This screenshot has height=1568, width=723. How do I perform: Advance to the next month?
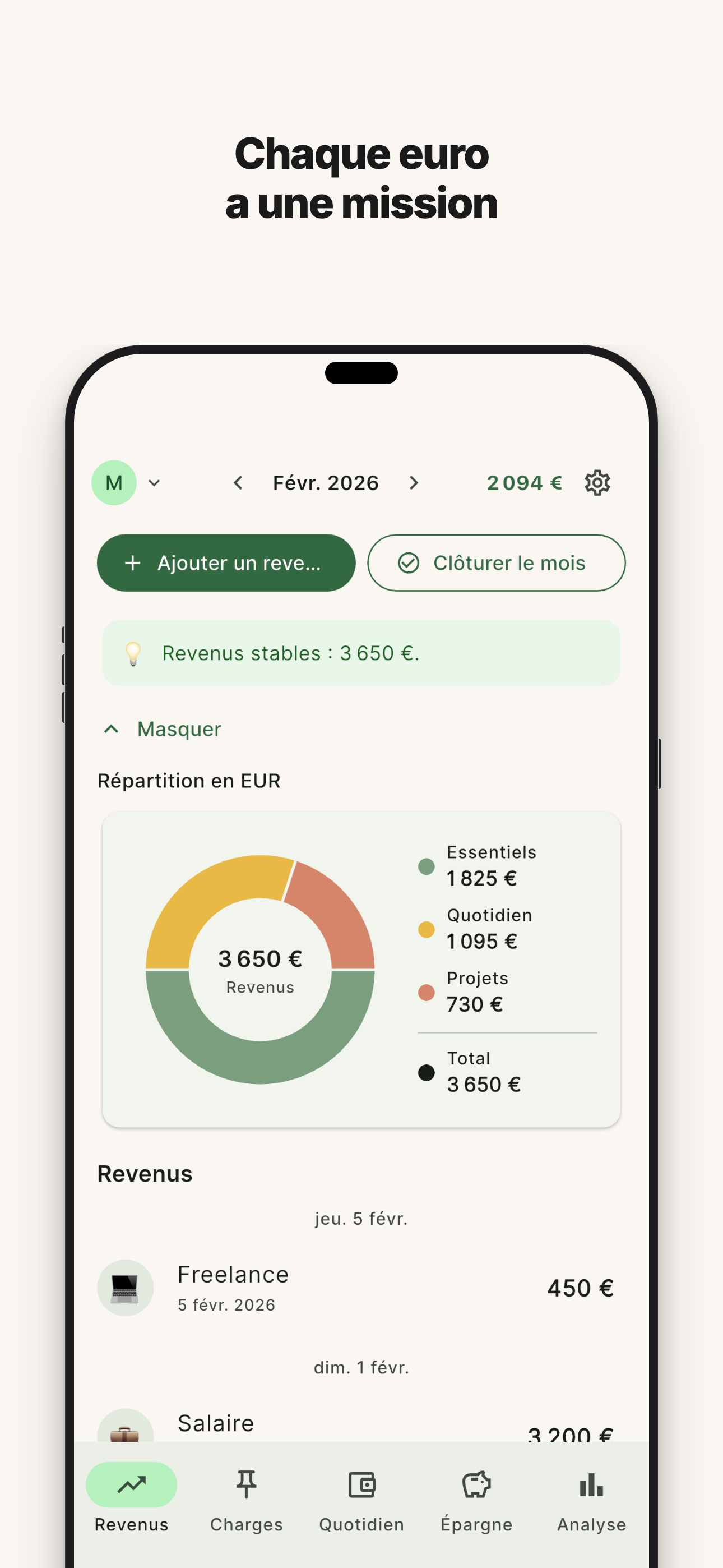point(414,482)
